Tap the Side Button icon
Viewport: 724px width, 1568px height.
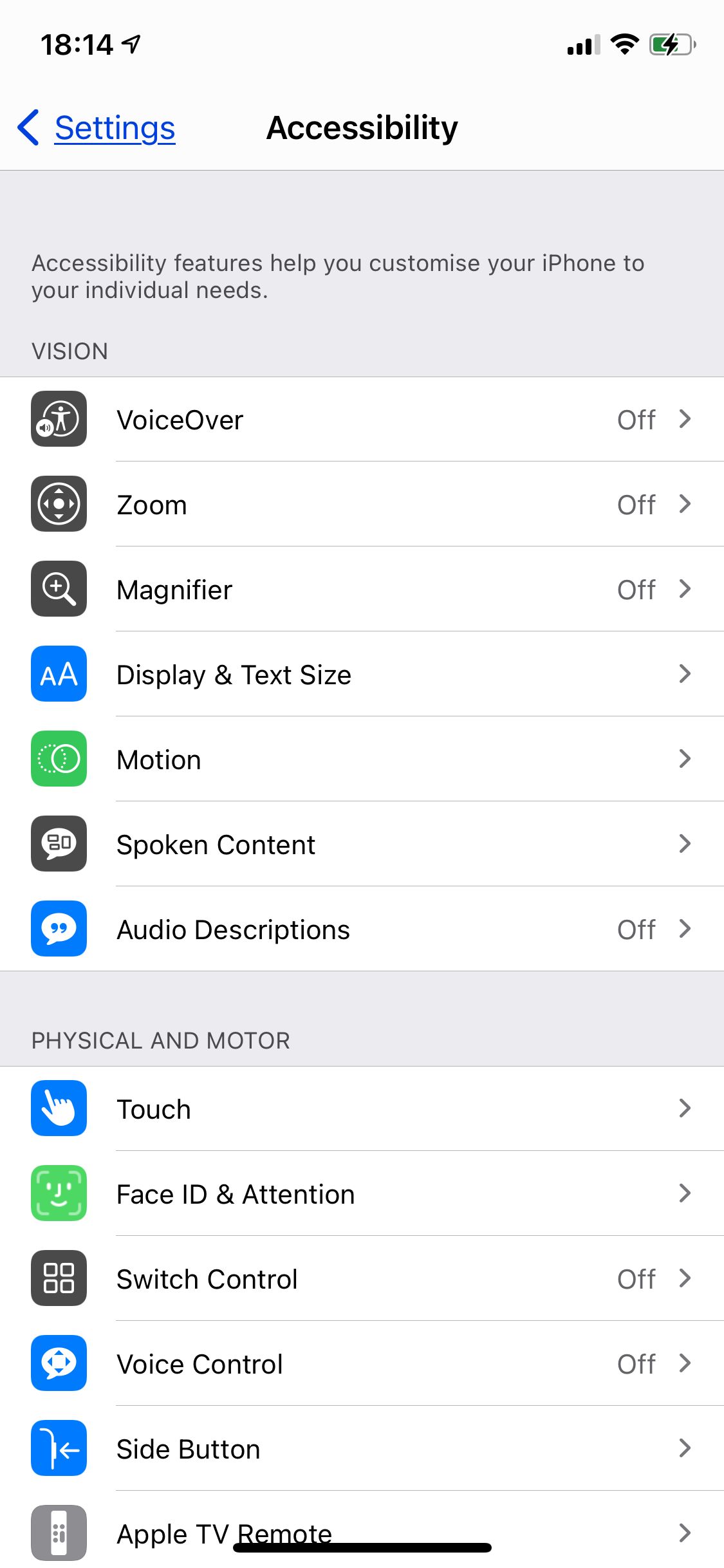point(59,1448)
